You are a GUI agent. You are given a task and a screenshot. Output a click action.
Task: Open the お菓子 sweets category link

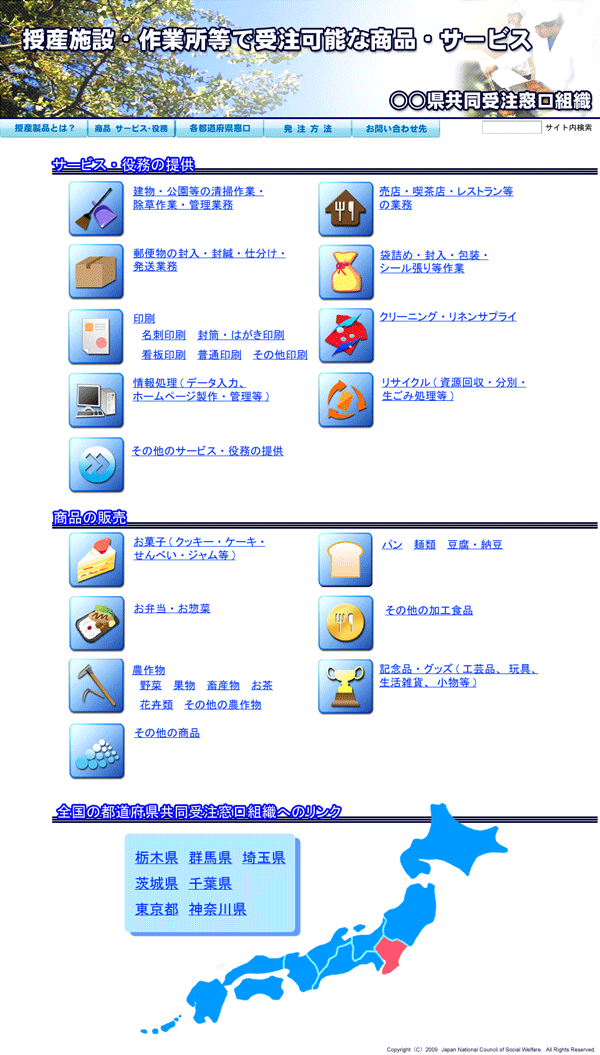click(x=199, y=542)
